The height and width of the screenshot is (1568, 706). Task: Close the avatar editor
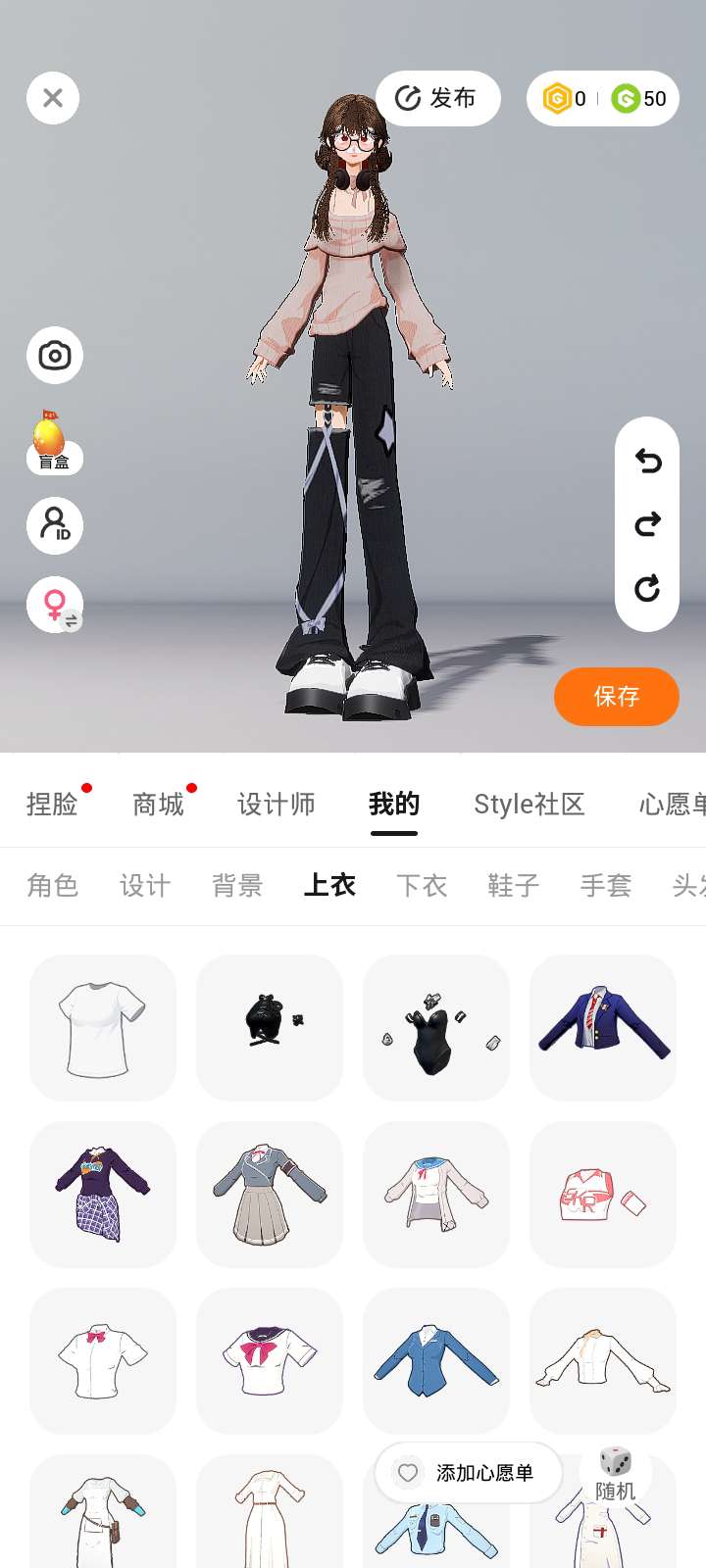pyautogui.click(x=53, y=98)
